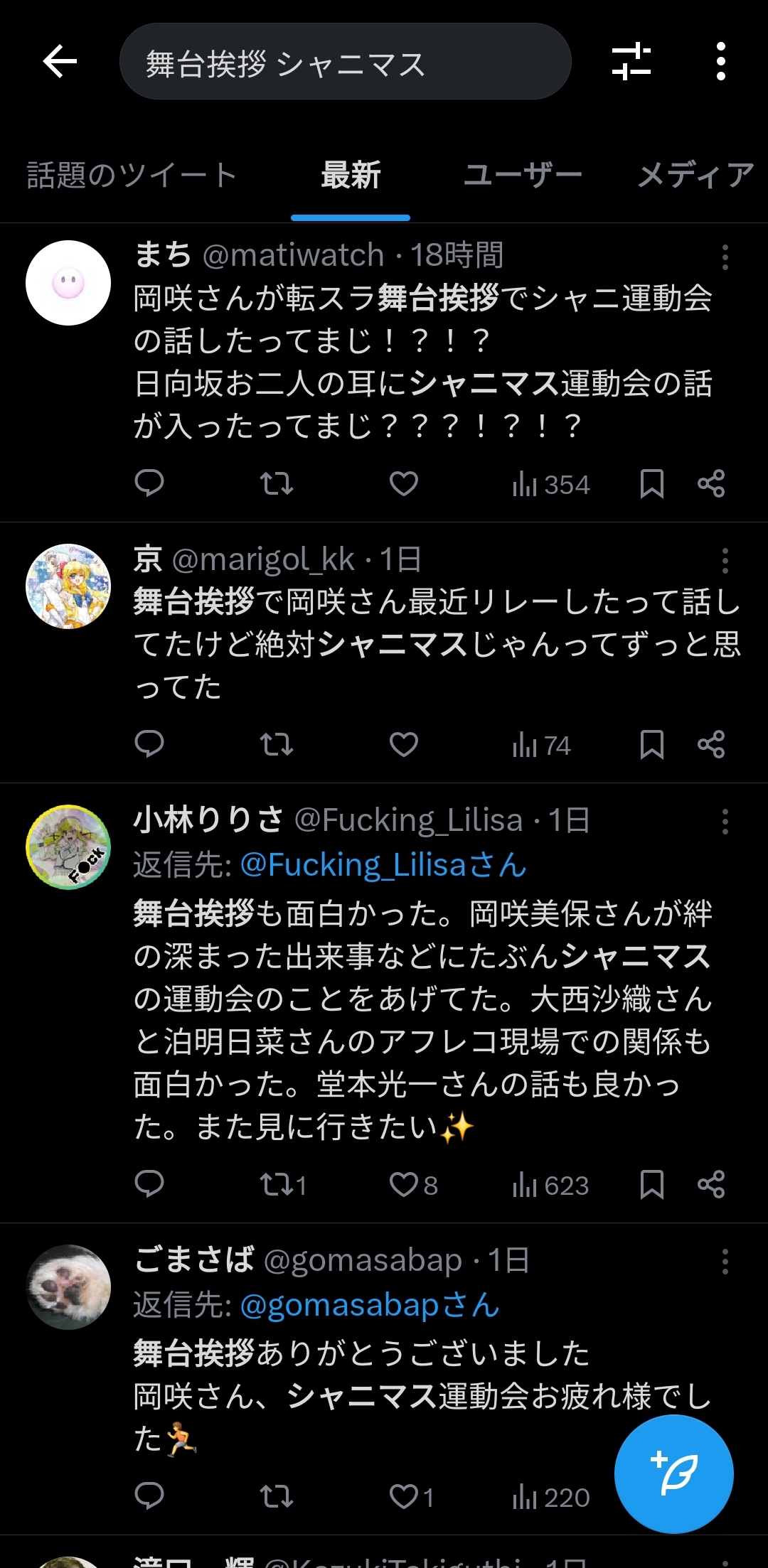This screenshot has width=768, height=1568.
Task: Open the @gomasabap reply-to link
Action: click(x=370, y=1305)
